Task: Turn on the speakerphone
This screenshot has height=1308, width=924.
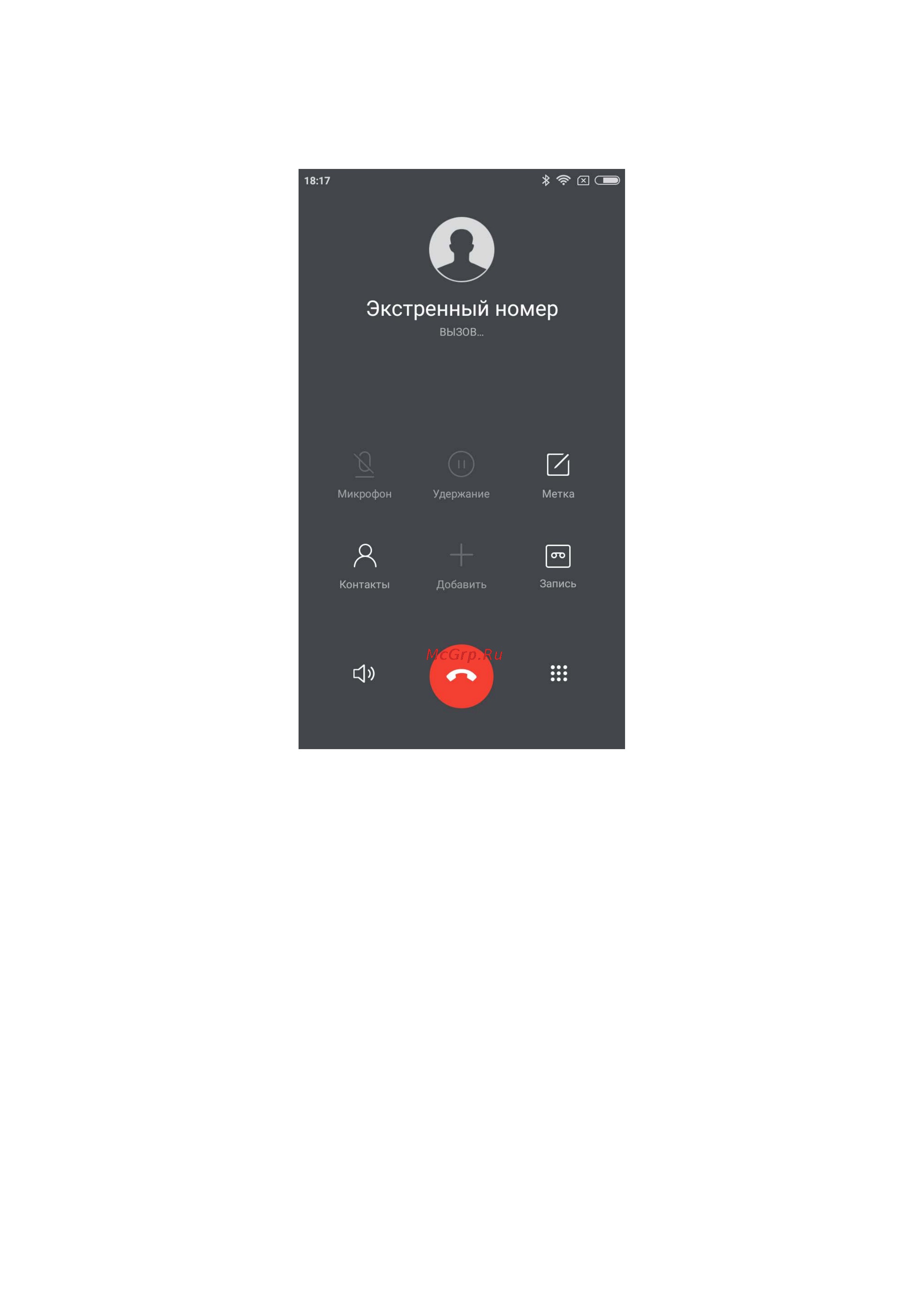Action: point(363,673)
